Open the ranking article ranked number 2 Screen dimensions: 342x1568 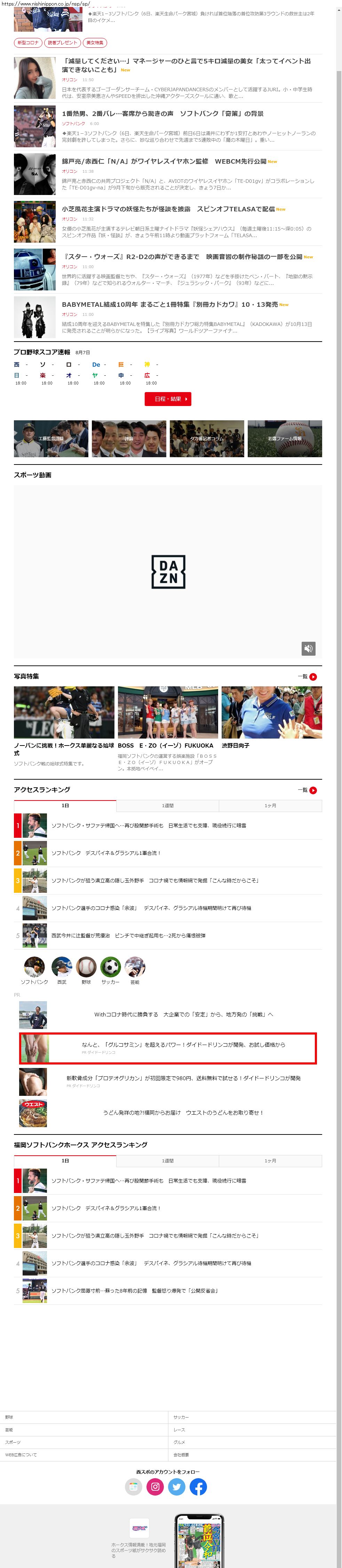(x=106, y=853)
